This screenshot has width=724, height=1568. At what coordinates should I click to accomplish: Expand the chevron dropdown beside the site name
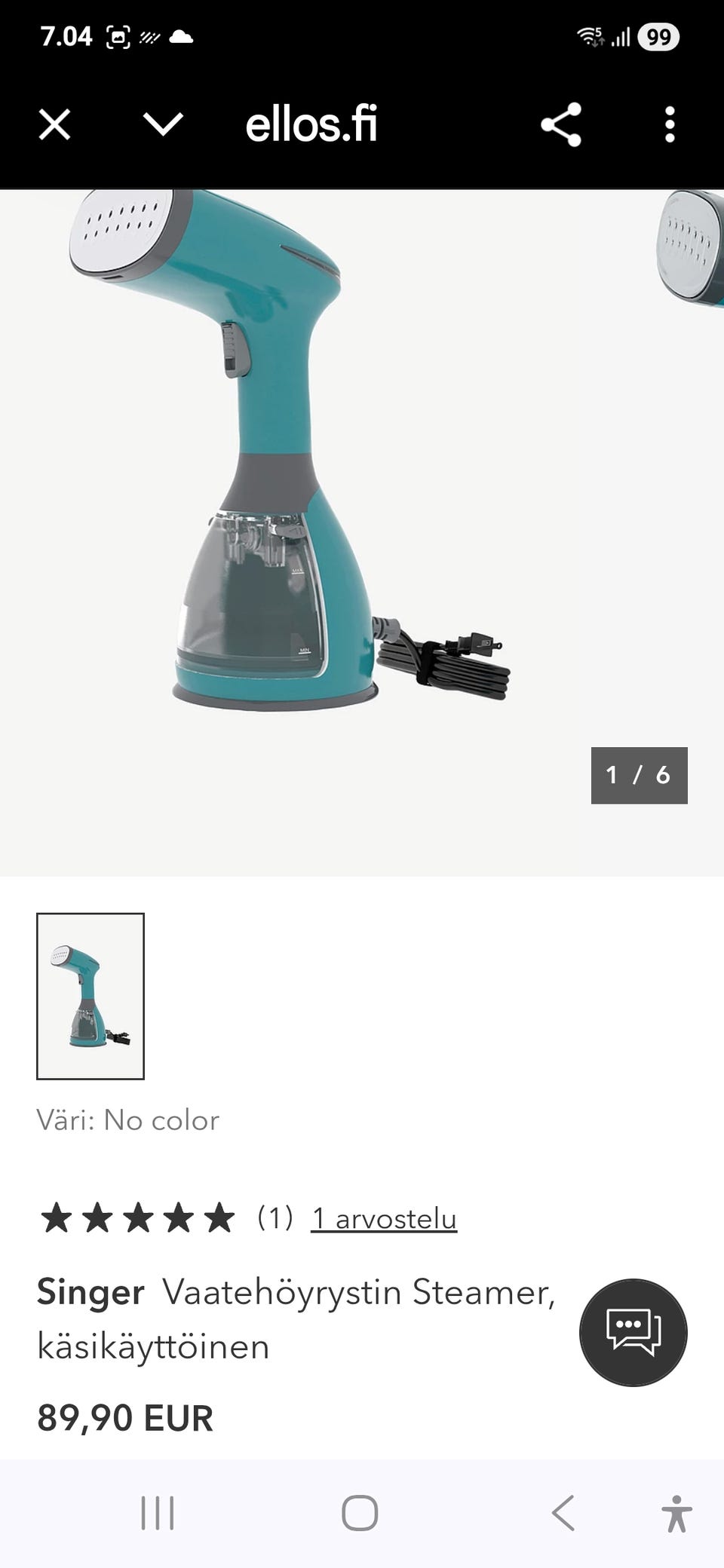tap(163, 124)
